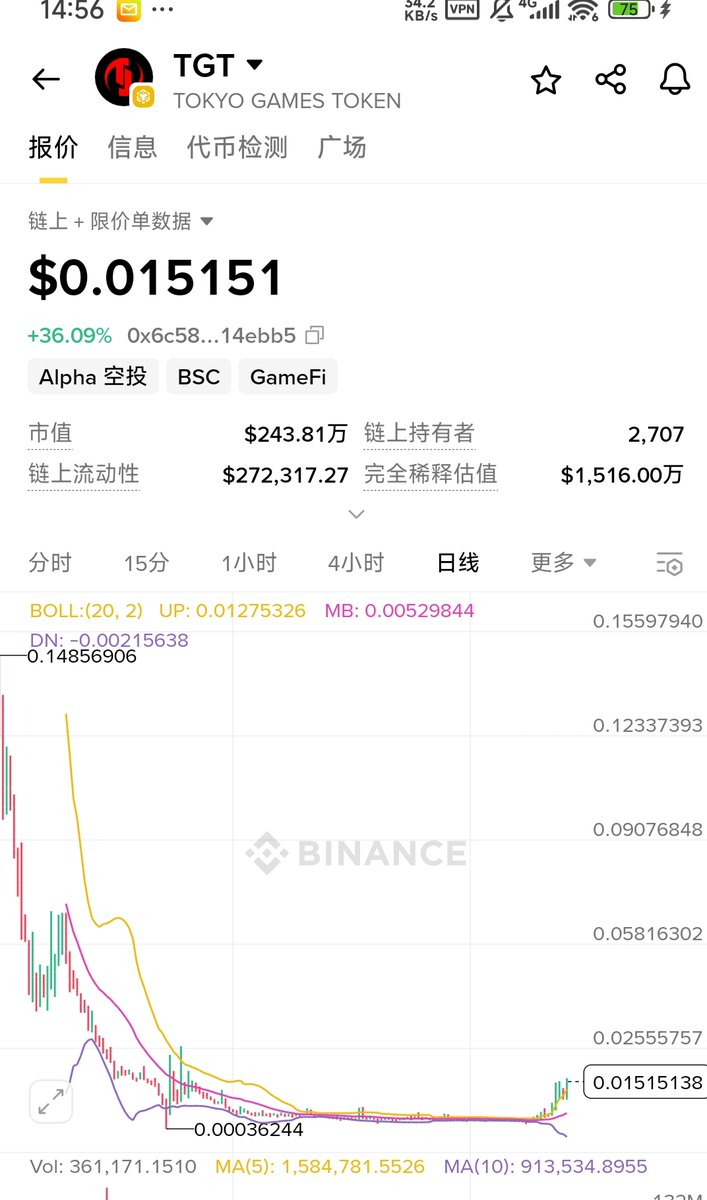This screenshot has width=707, height=1200.
Task: Tap the Alpha 空投 chip
Action: tap(93, 377)
